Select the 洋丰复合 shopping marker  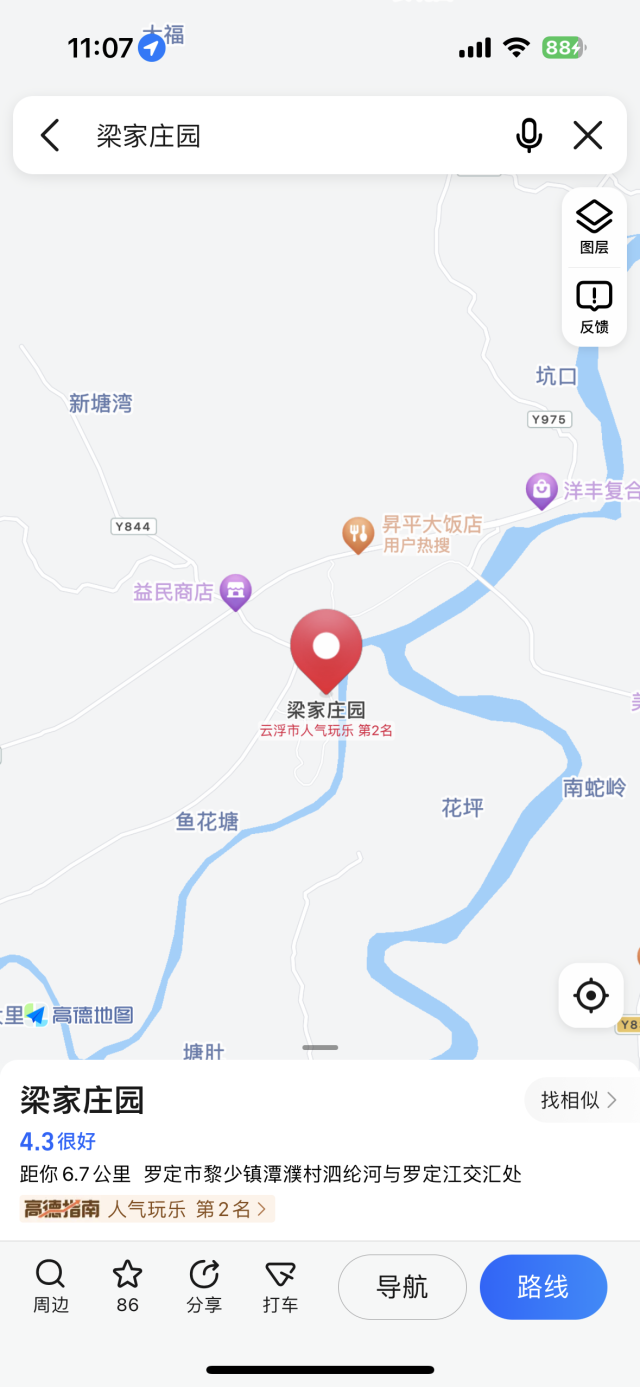542,490
